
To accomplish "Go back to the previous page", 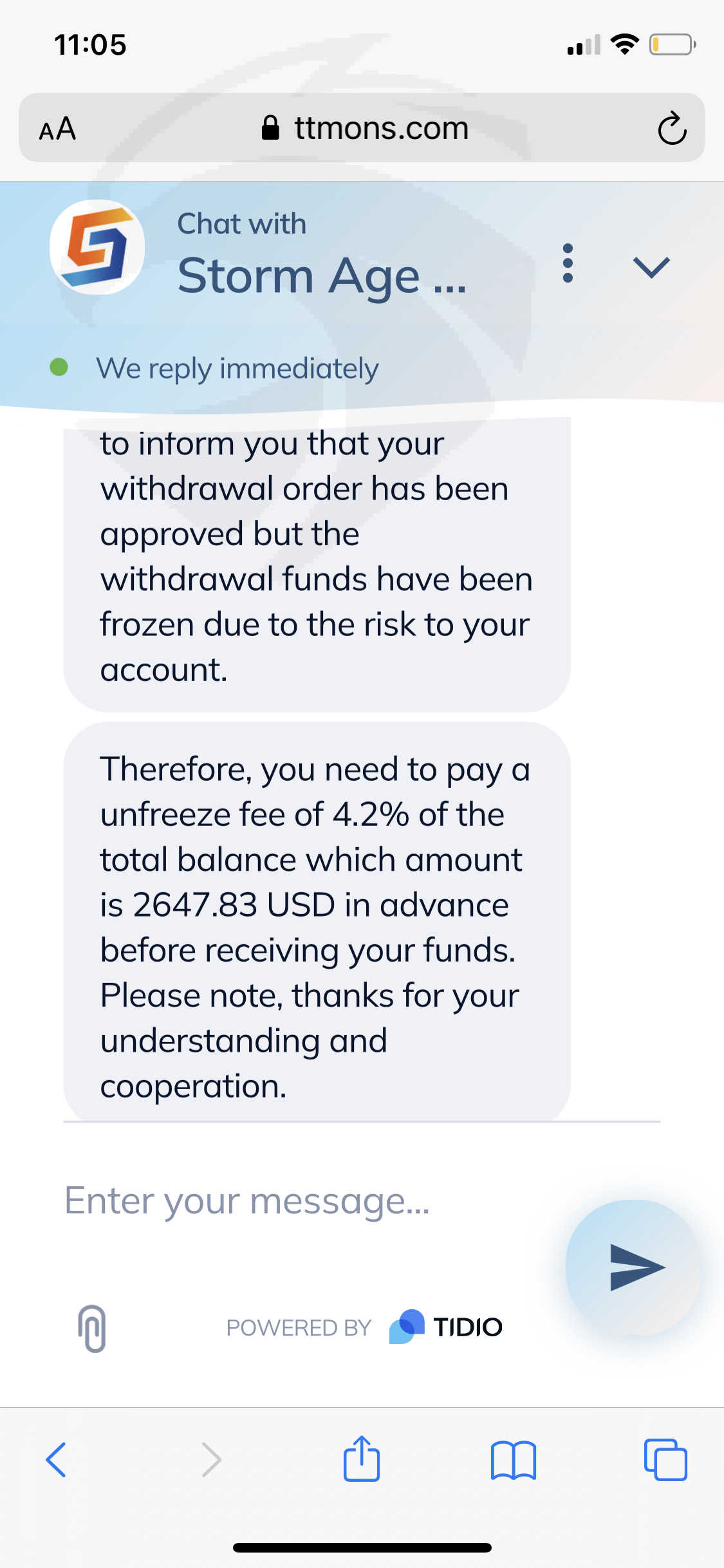I will (56, 1460).
